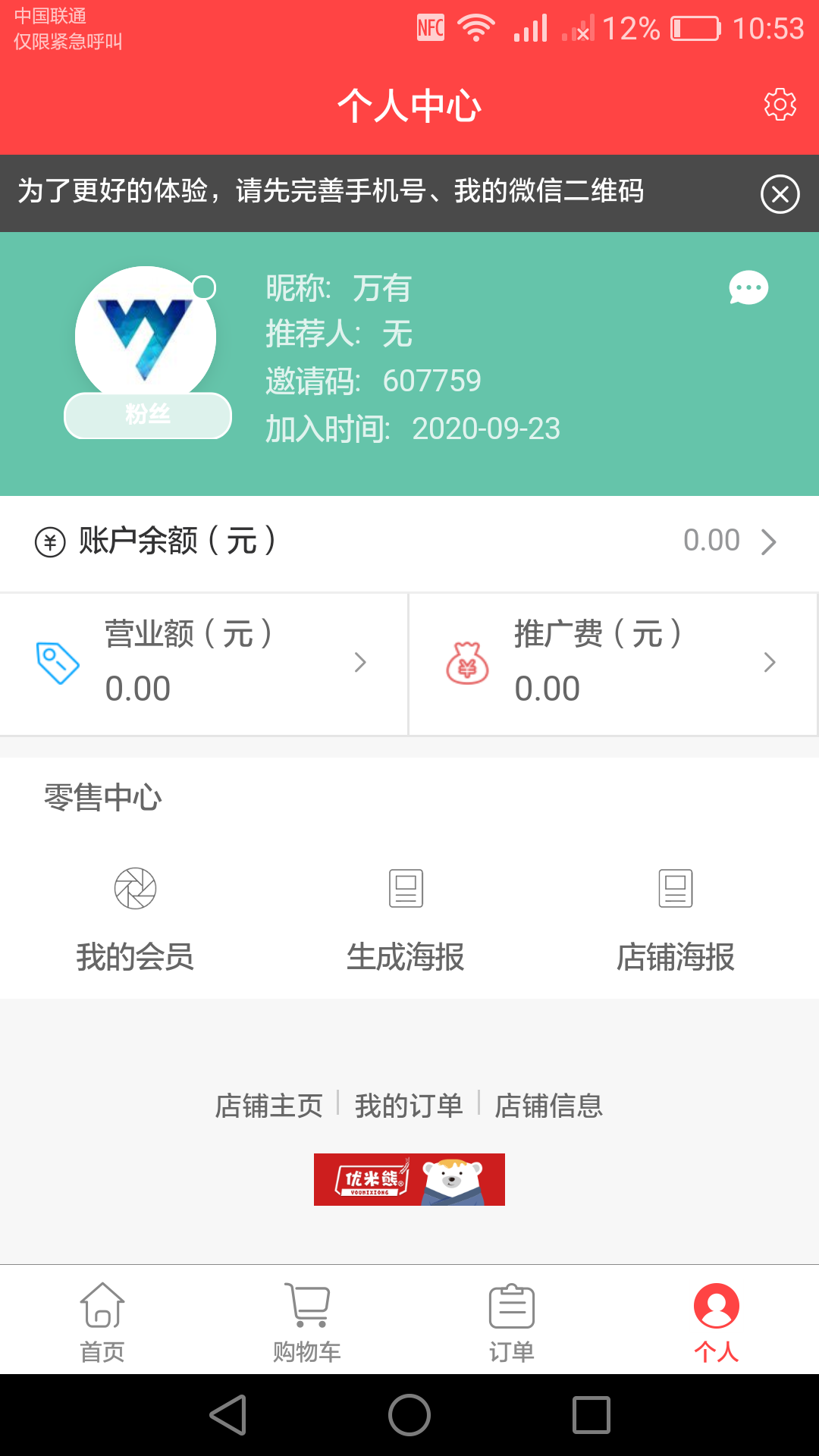Go to 店铺主页 link

click(x=269, y=1106)
